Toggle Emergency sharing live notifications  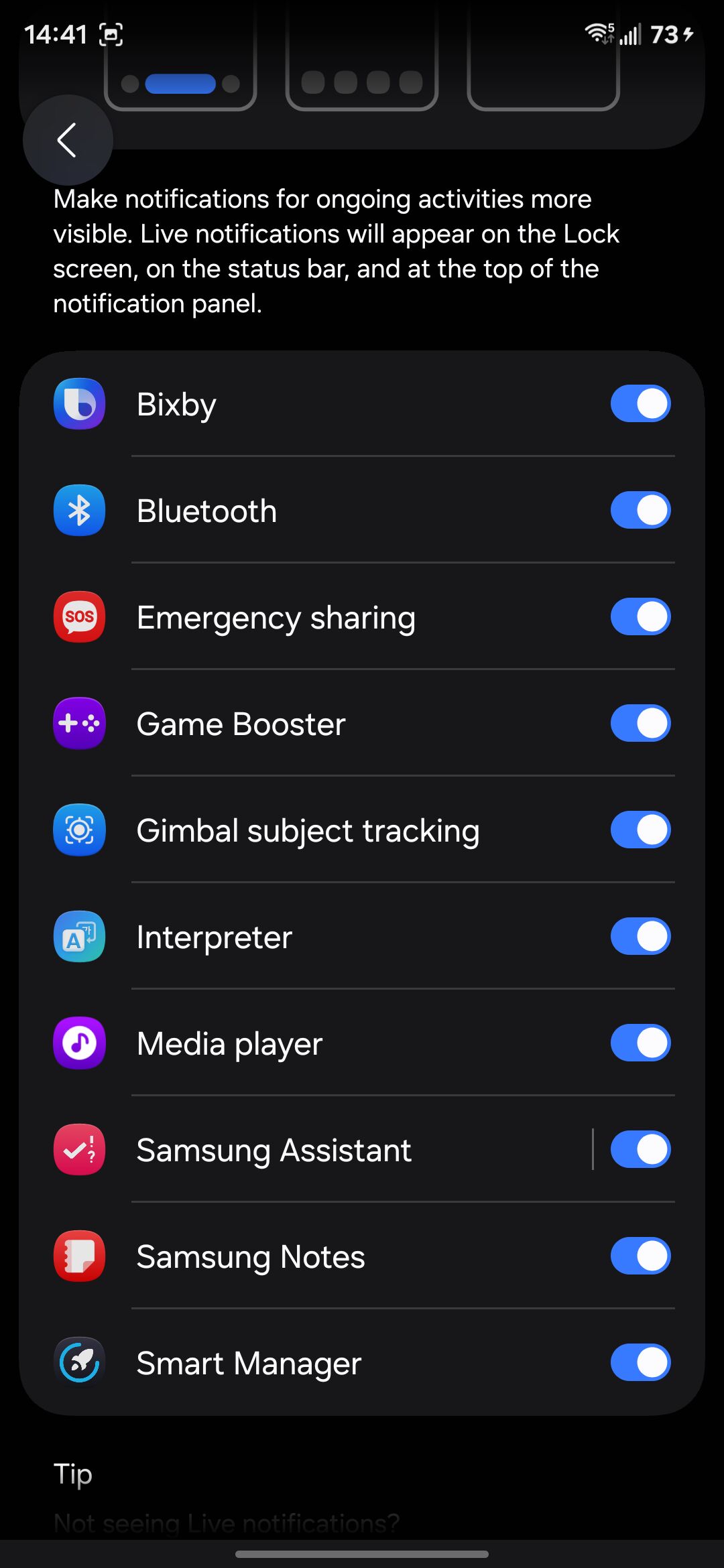(640, 616)
